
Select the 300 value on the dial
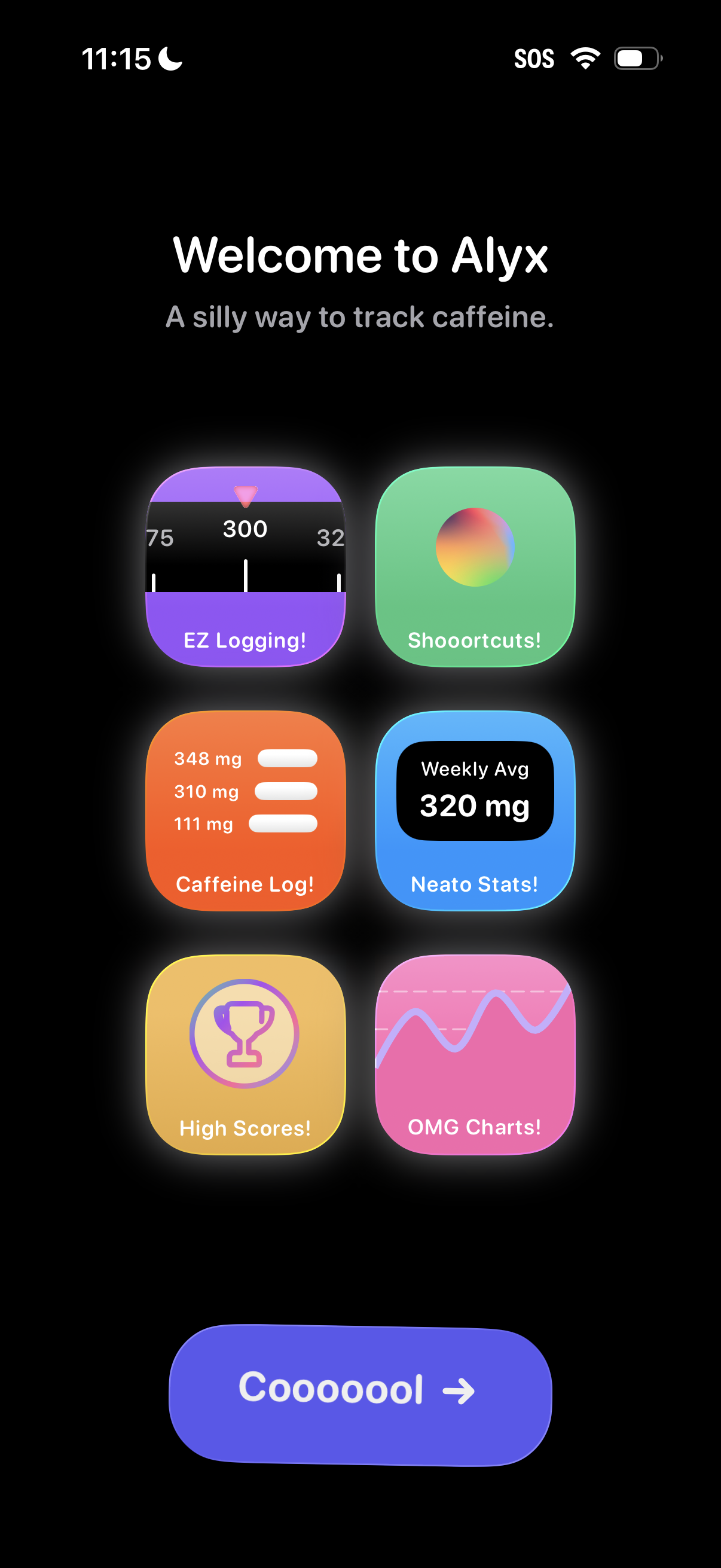[x=245, y=530]
